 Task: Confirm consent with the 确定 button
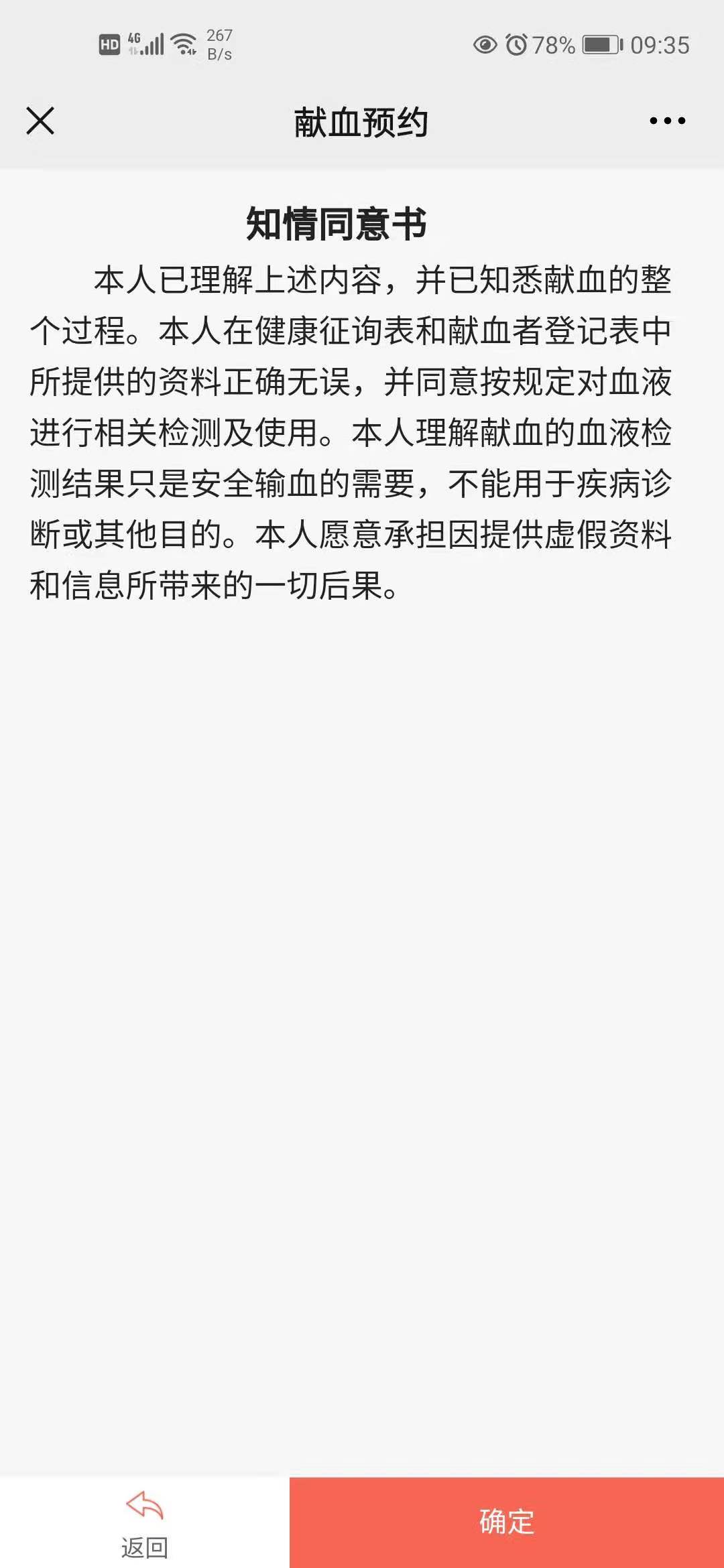(x=507, y=1522)
